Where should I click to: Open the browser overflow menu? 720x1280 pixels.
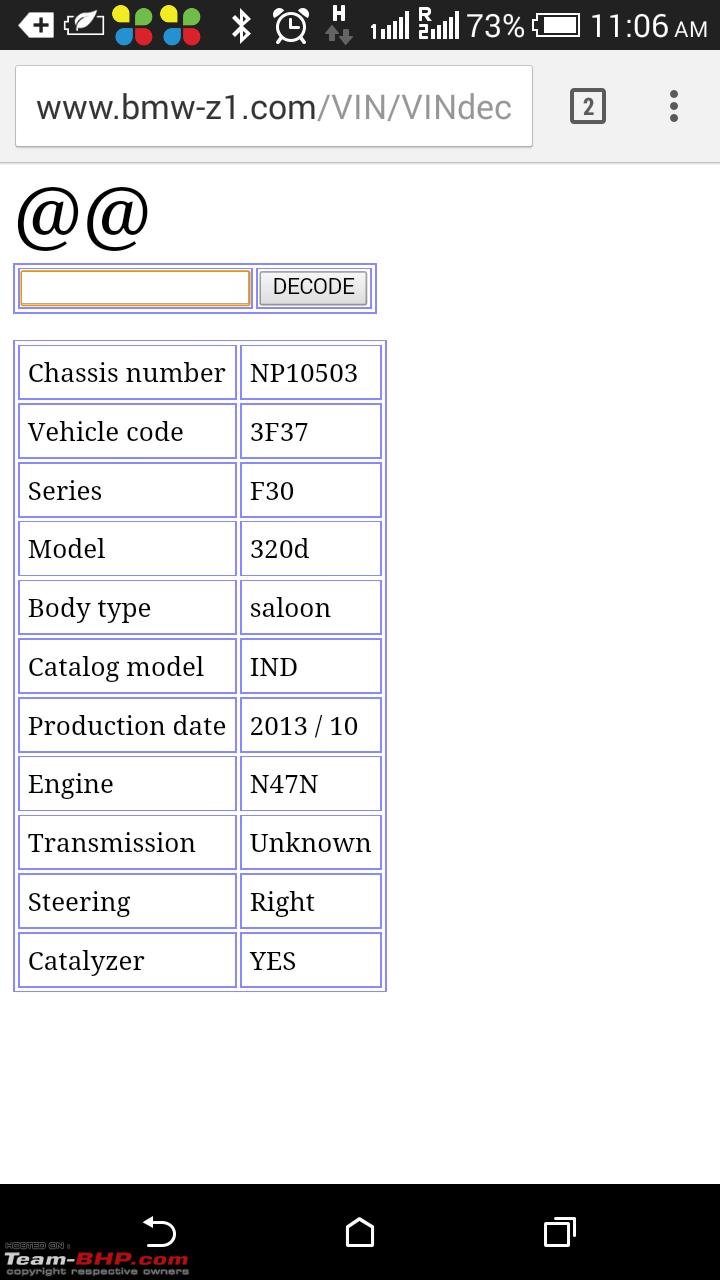point(674,106)
